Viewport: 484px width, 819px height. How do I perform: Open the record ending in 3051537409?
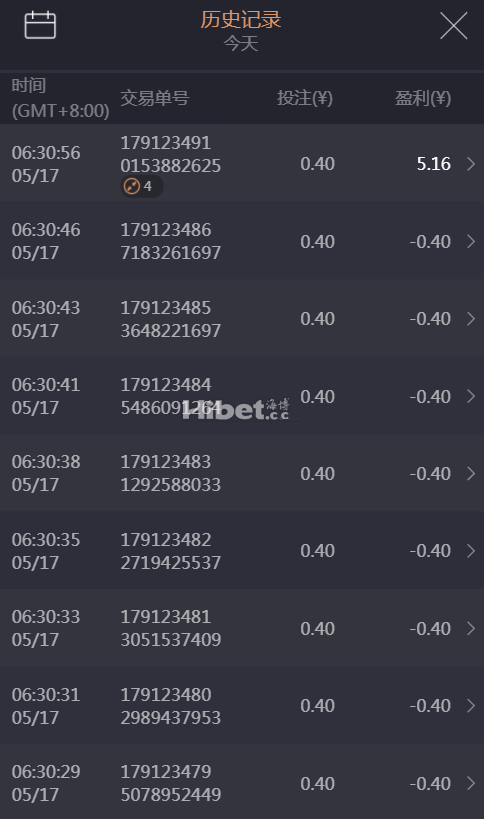pyautogui.click(x=242, y=627)
